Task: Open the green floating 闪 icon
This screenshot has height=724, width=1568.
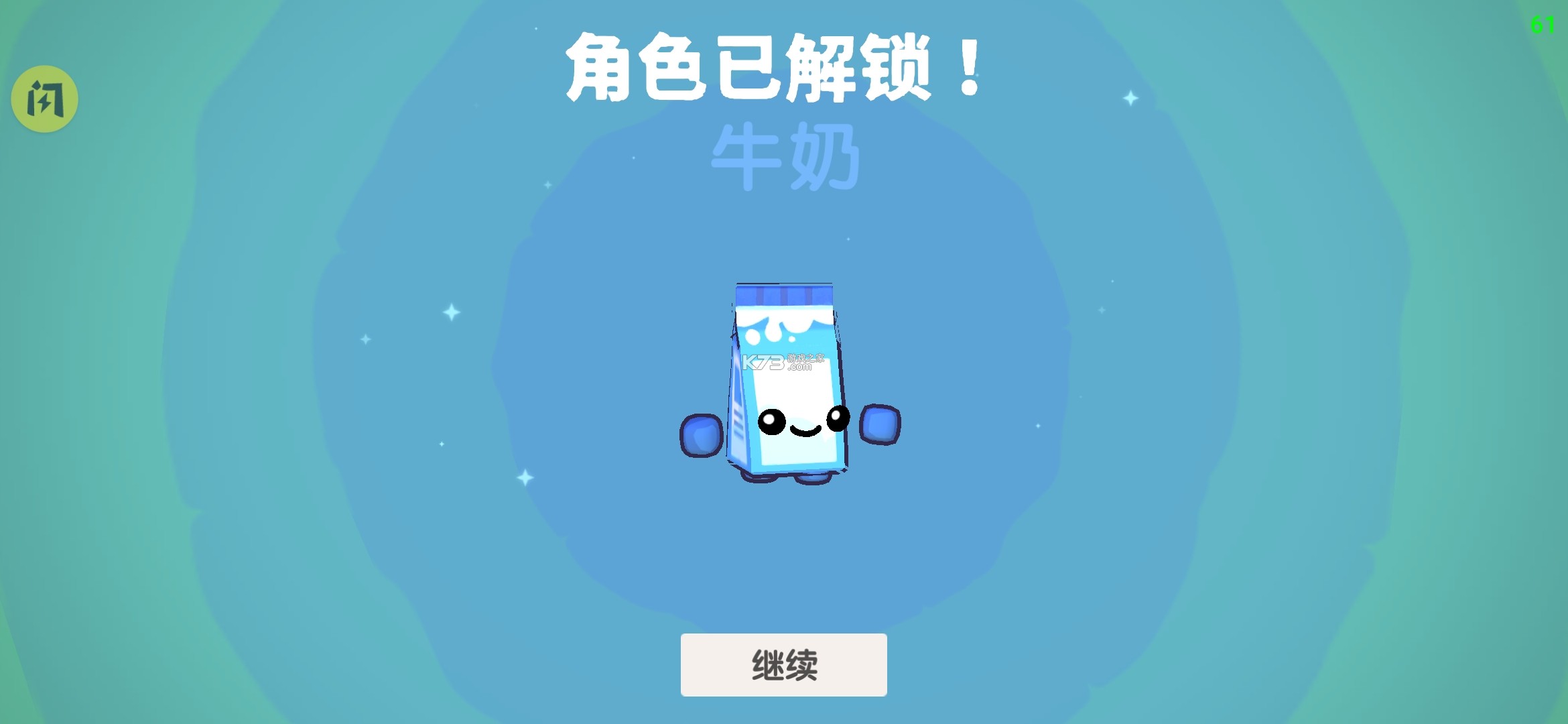Action: pyautogui.click(x=44, y=99)
